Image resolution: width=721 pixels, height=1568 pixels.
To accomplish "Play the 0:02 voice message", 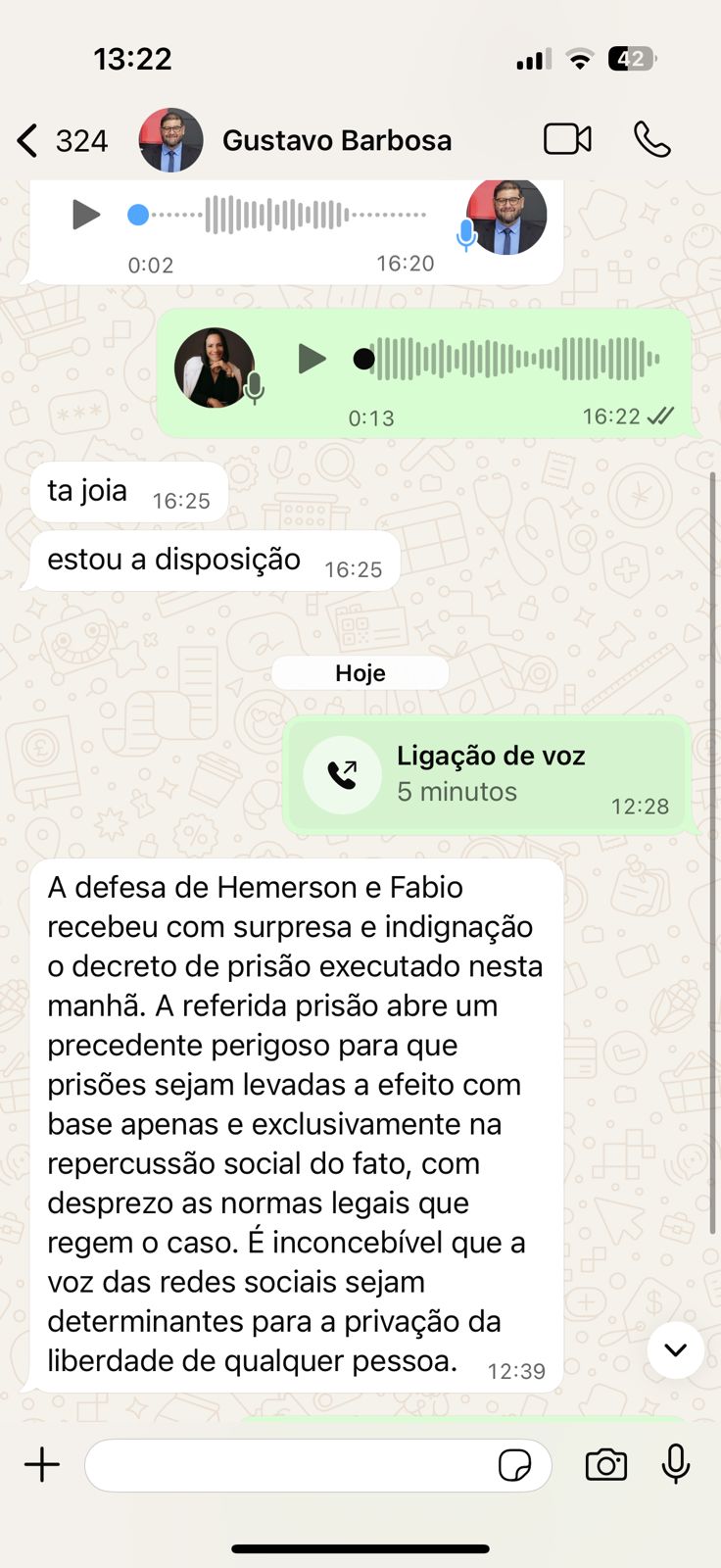I will (x=86, y=214).
